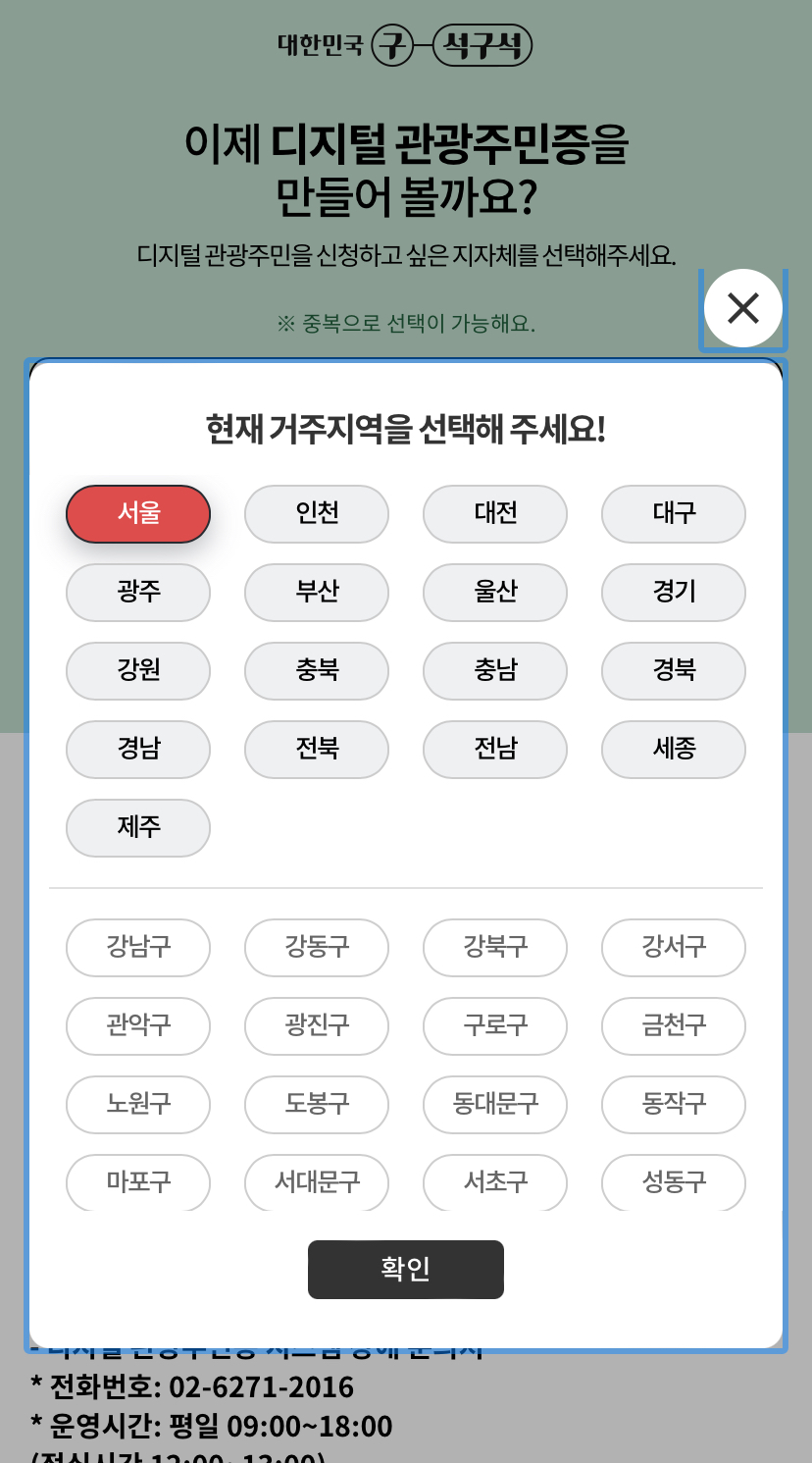Choose 서초구 from the districts
Screen dimensions: 812x1463
pos(494,1183)
